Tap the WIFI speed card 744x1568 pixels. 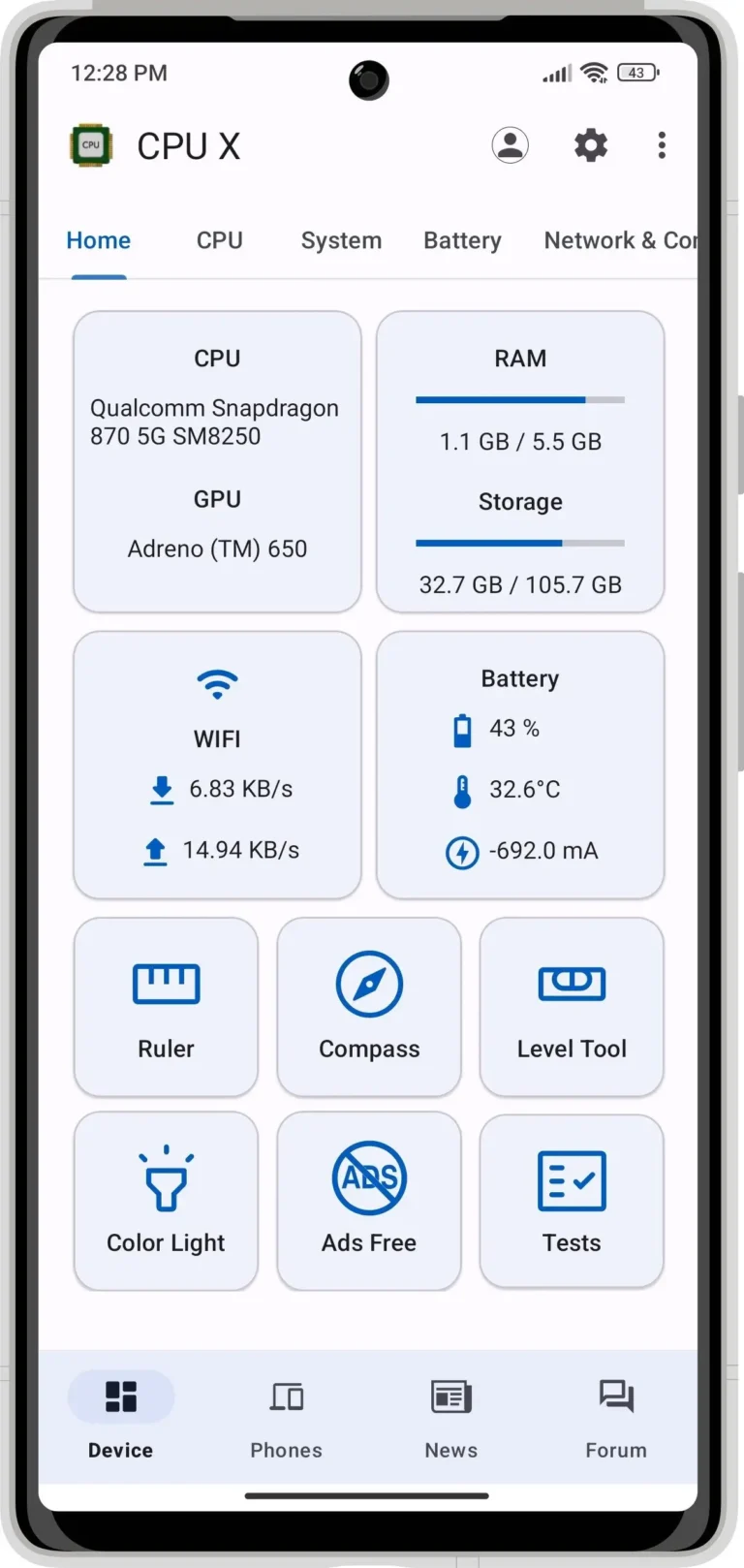click(216, 764)
